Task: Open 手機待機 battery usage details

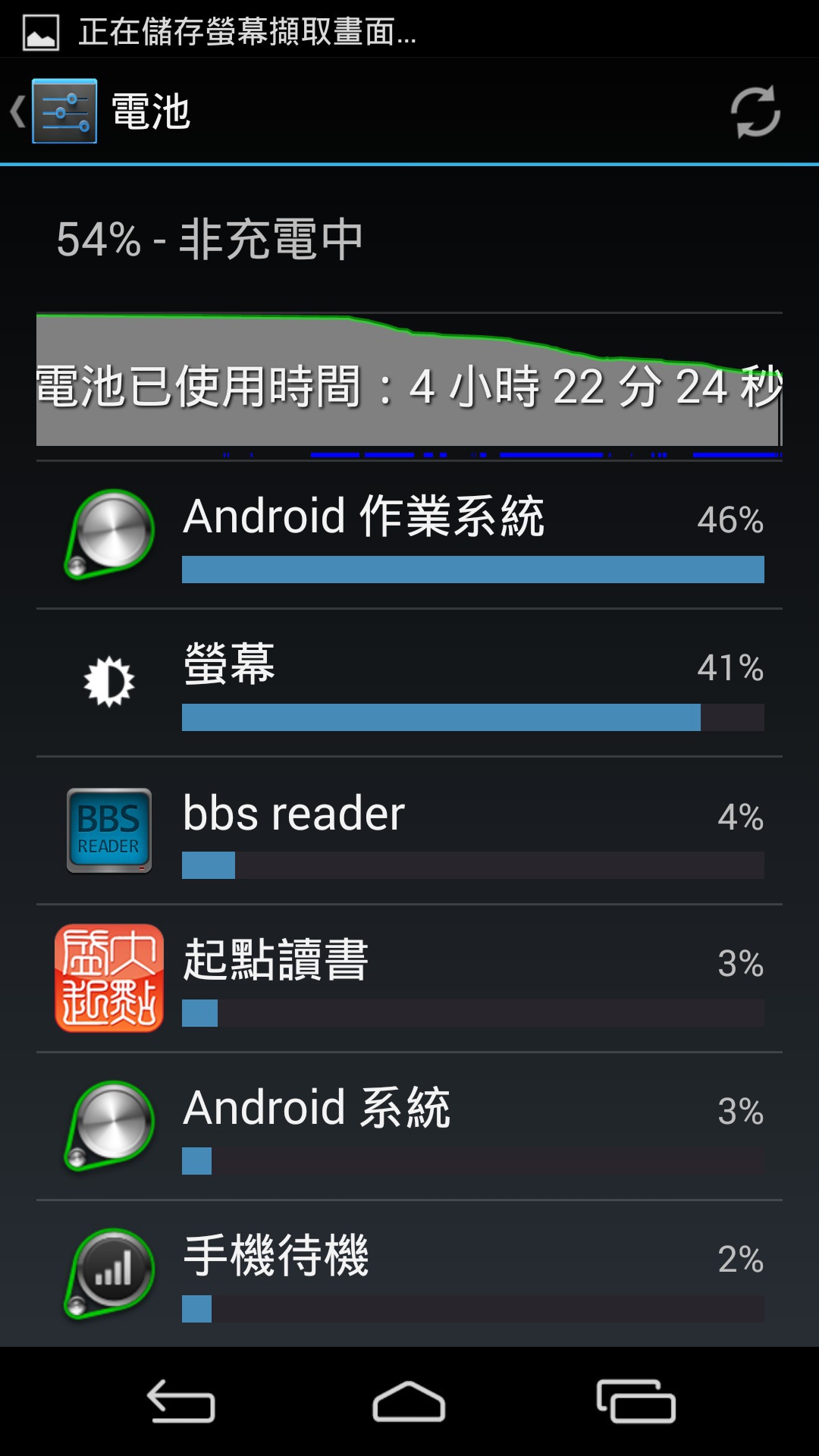Action: click(409, 1273)
